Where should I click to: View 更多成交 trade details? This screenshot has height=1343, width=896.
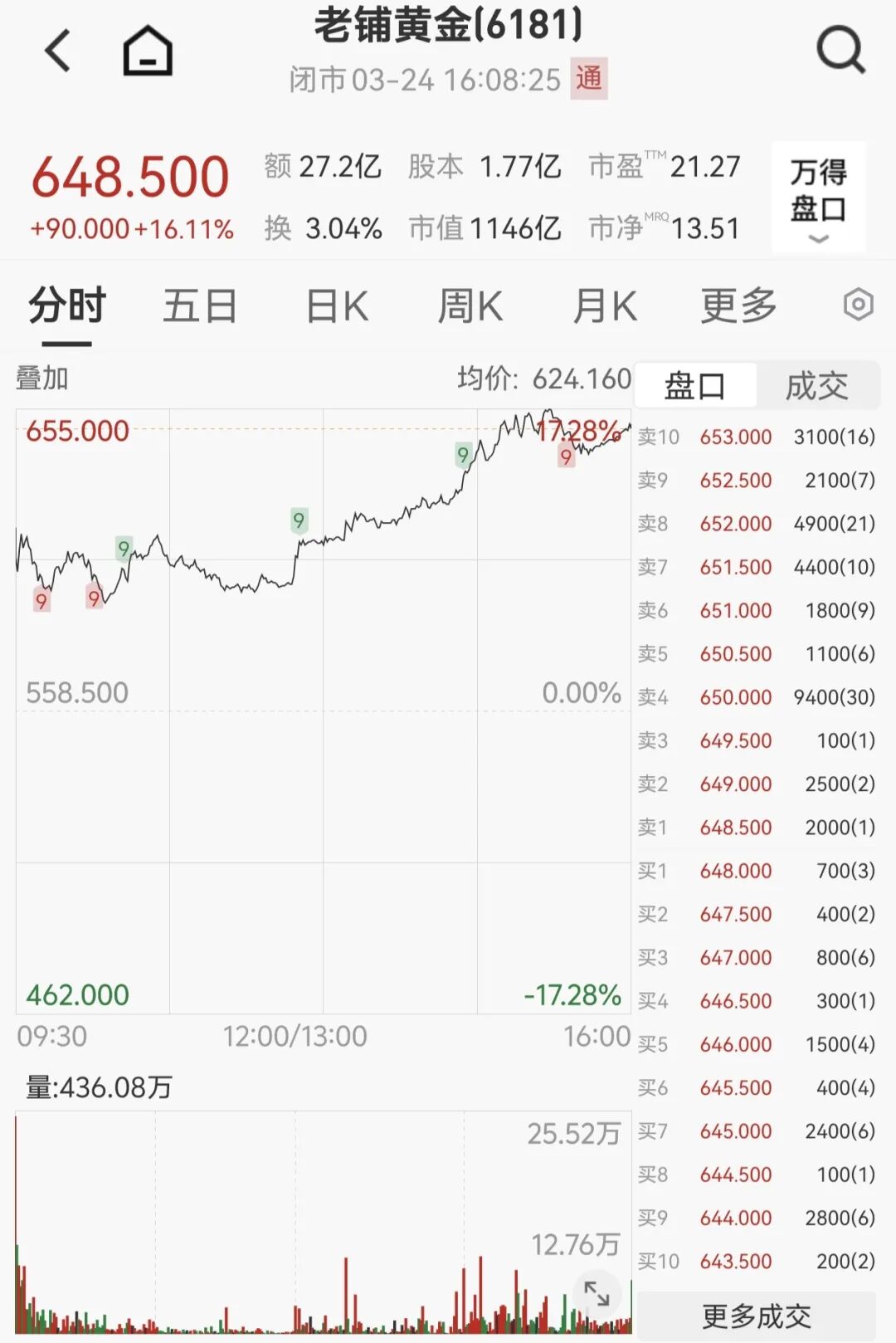[756, 1316]
